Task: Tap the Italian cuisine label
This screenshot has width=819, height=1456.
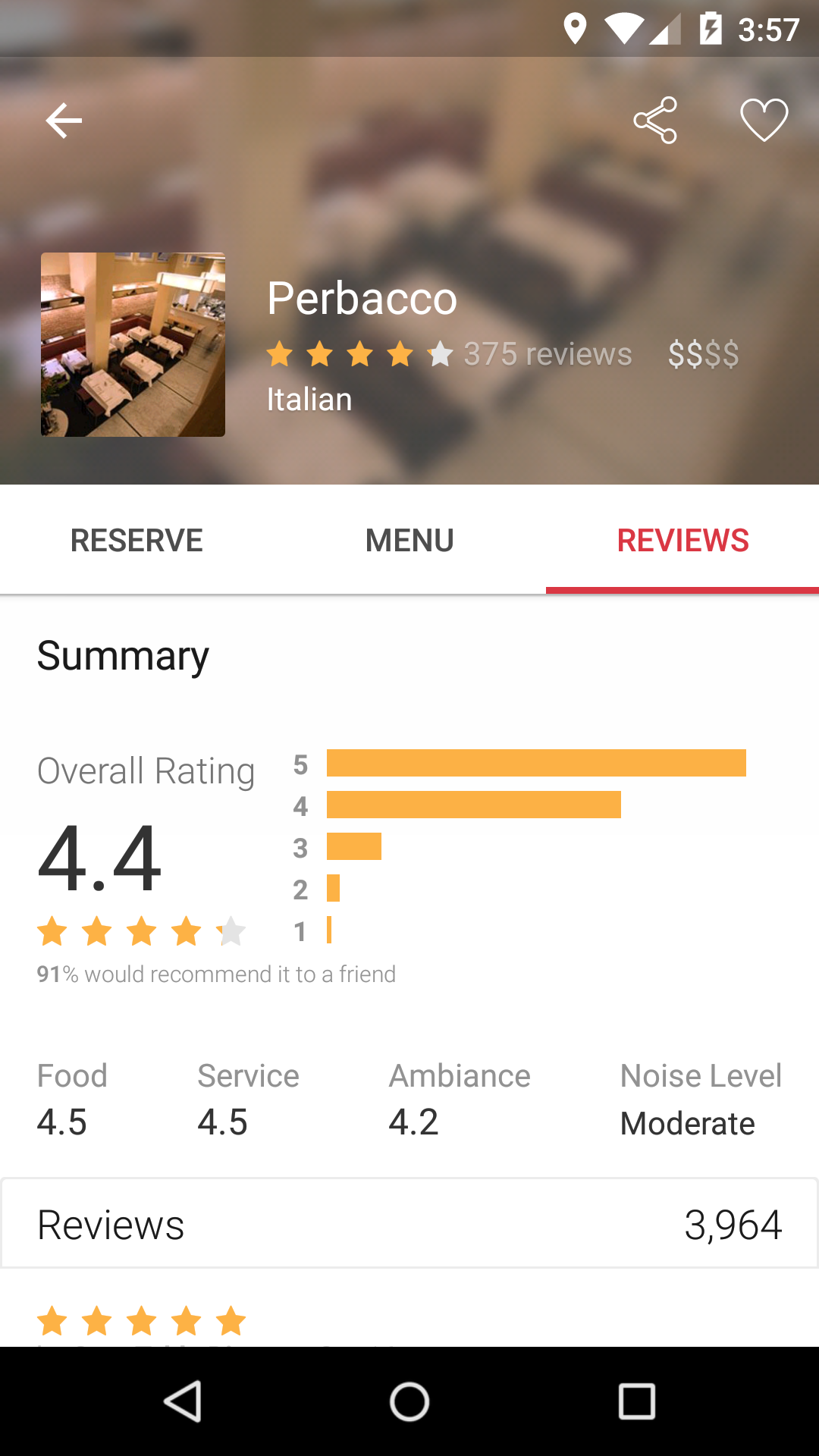Action: [x=308, y=399]
